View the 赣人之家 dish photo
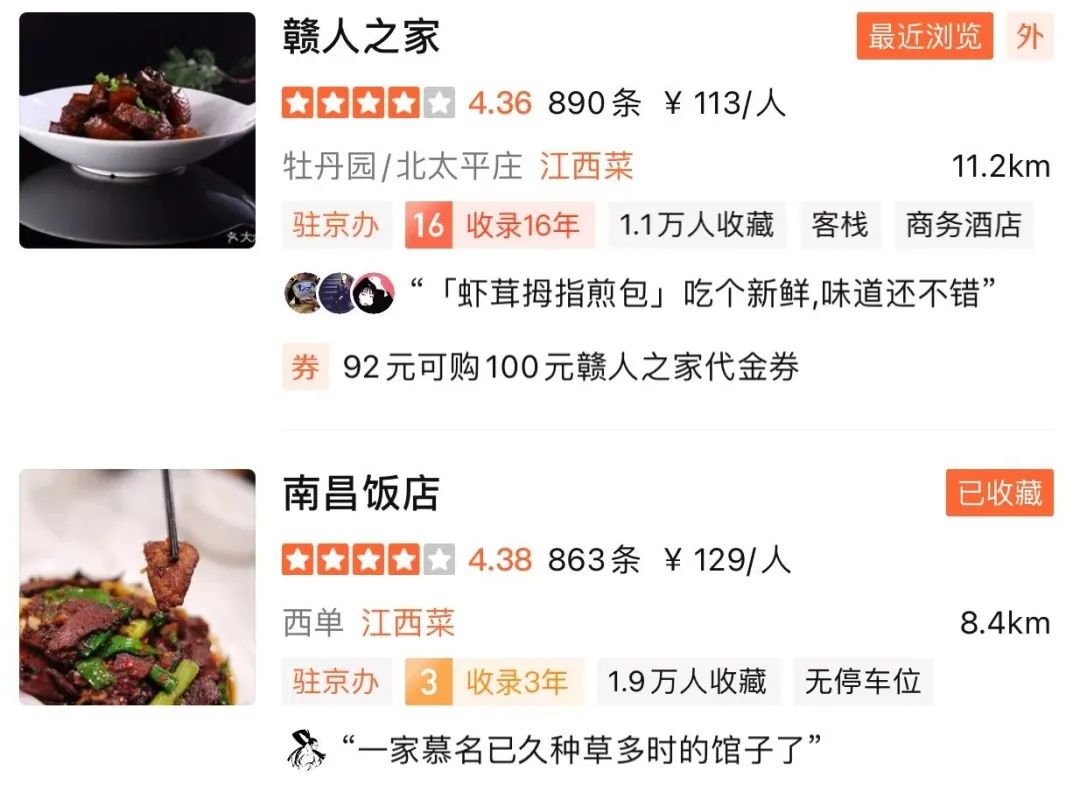 (x=137, y=130)
